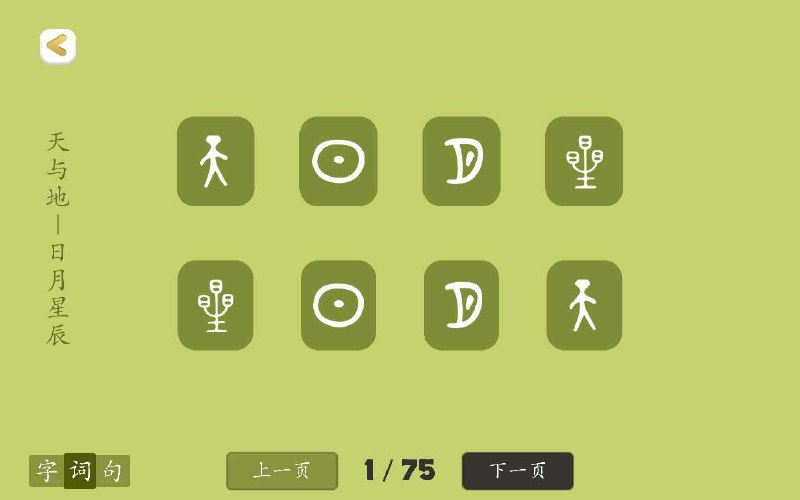Switch to the 句 tab
The width and height of the screenshot is (800, 500).
coord(113,471)
